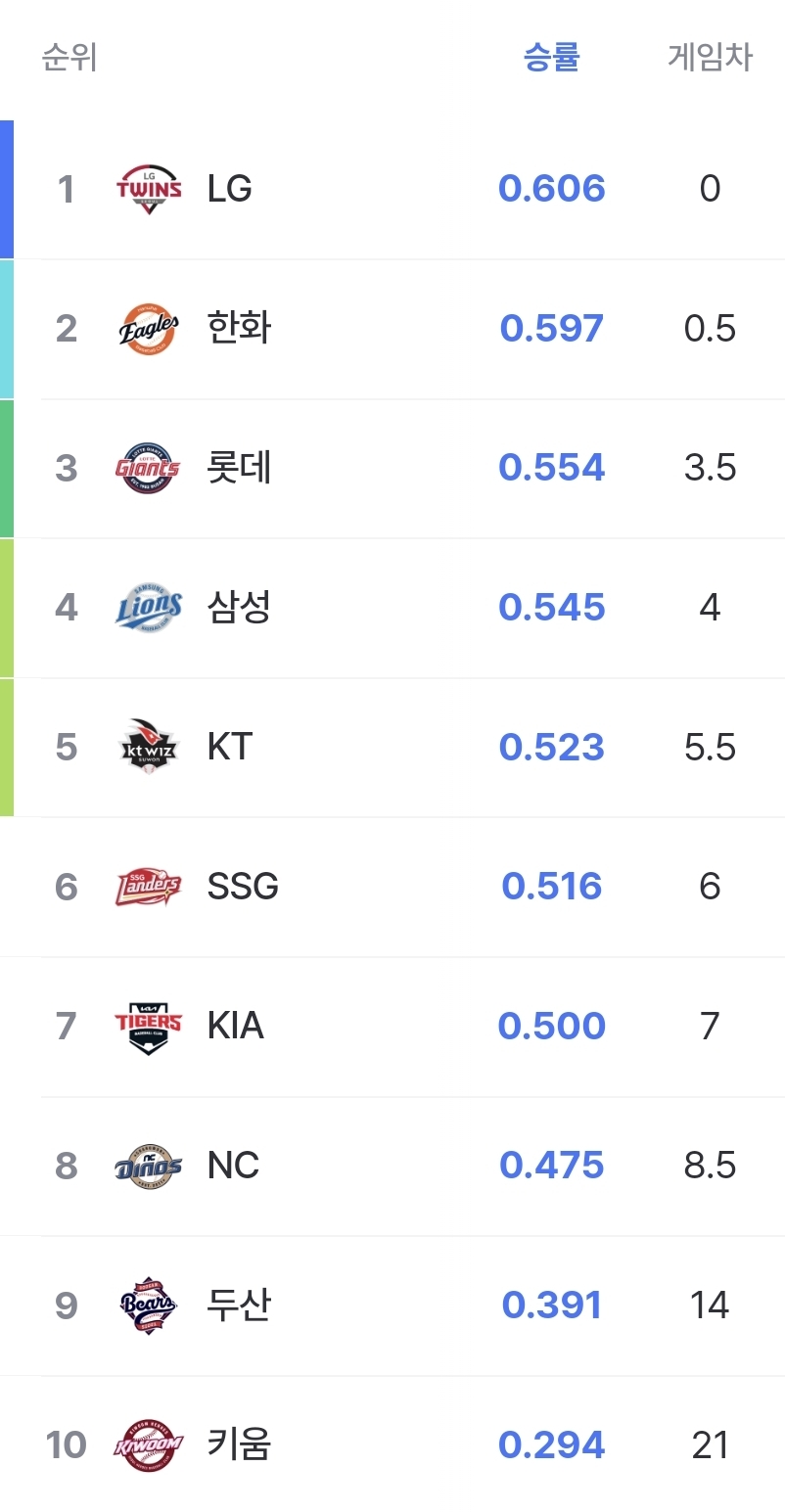Select the KIA Tigers row
This screenshot has height=1512, width=785.
(x=392, y=1027)
